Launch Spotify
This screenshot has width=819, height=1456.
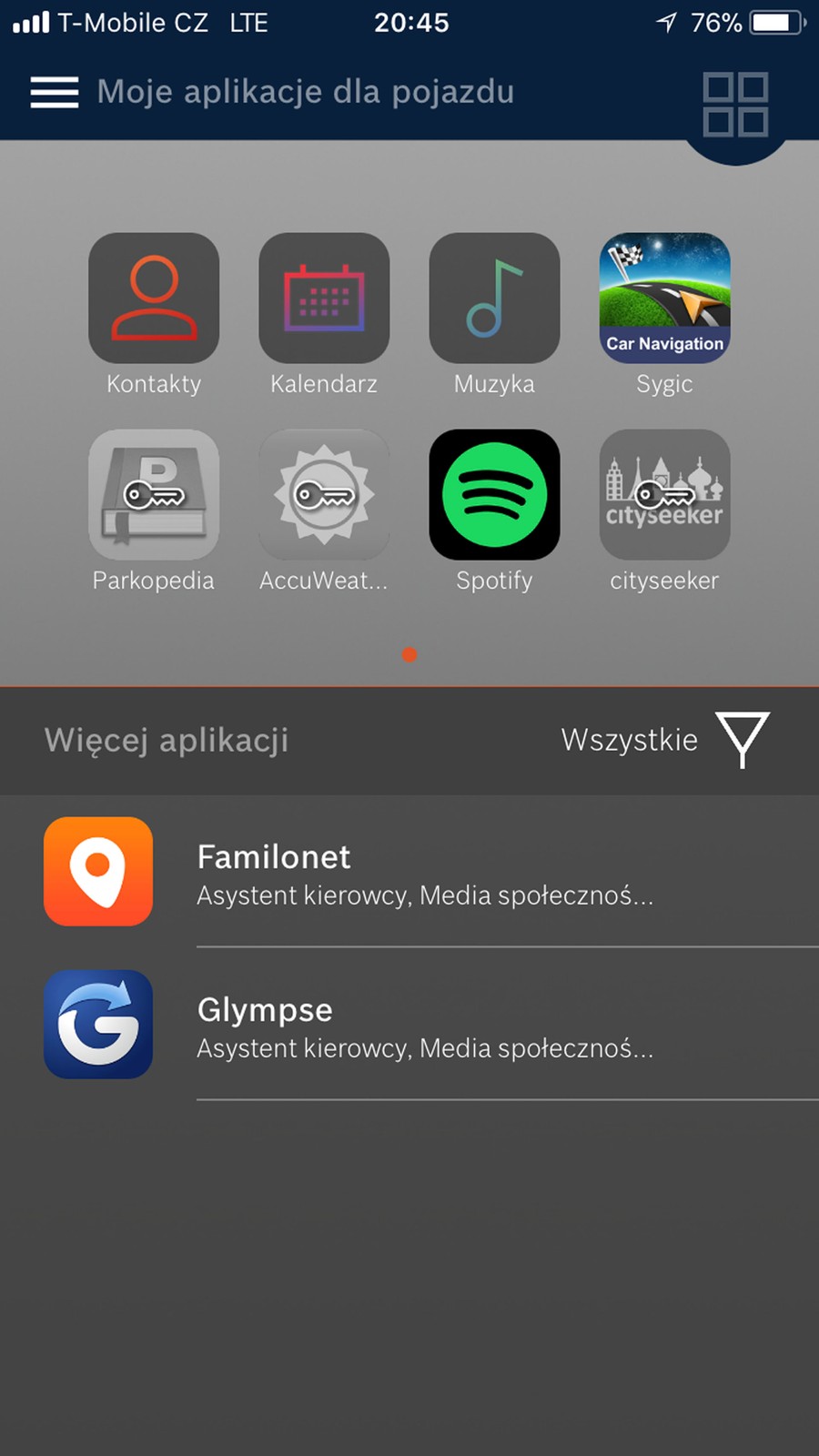click(x=494, y=495)
